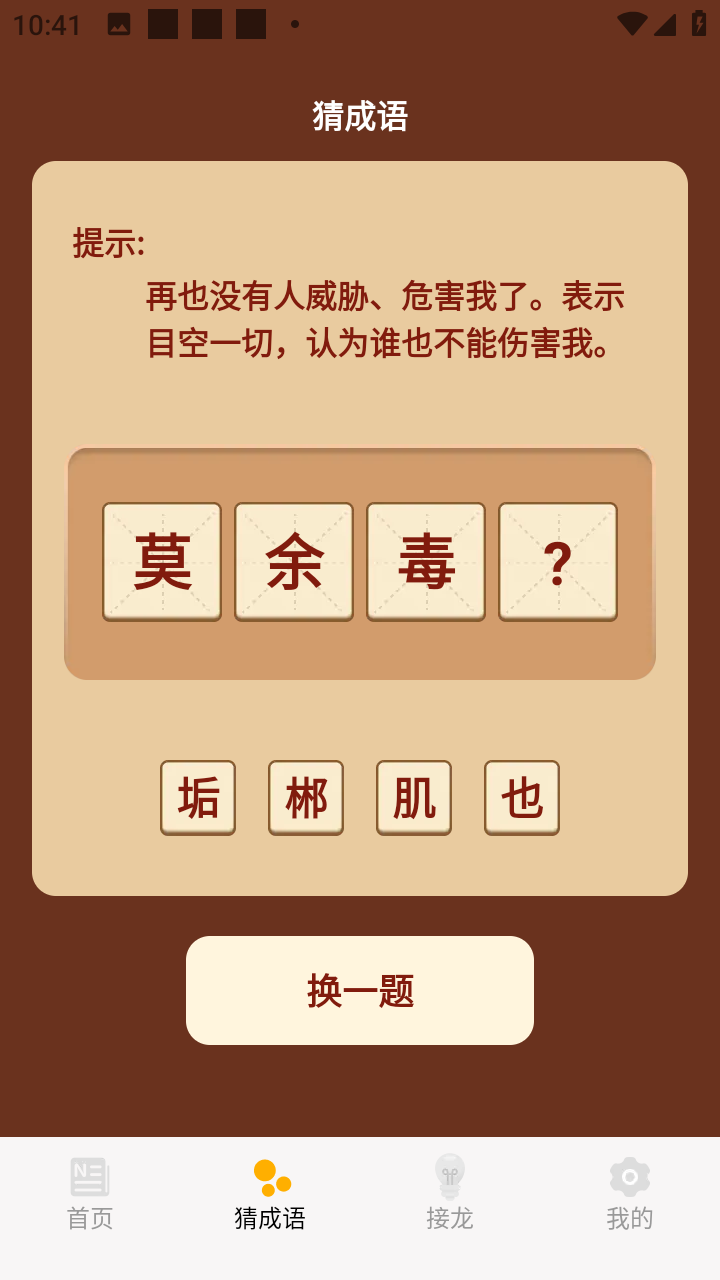This screenshot has height=1280, width=720.
Task: Pick the character 肌 option
Action: tap(414, 797)
